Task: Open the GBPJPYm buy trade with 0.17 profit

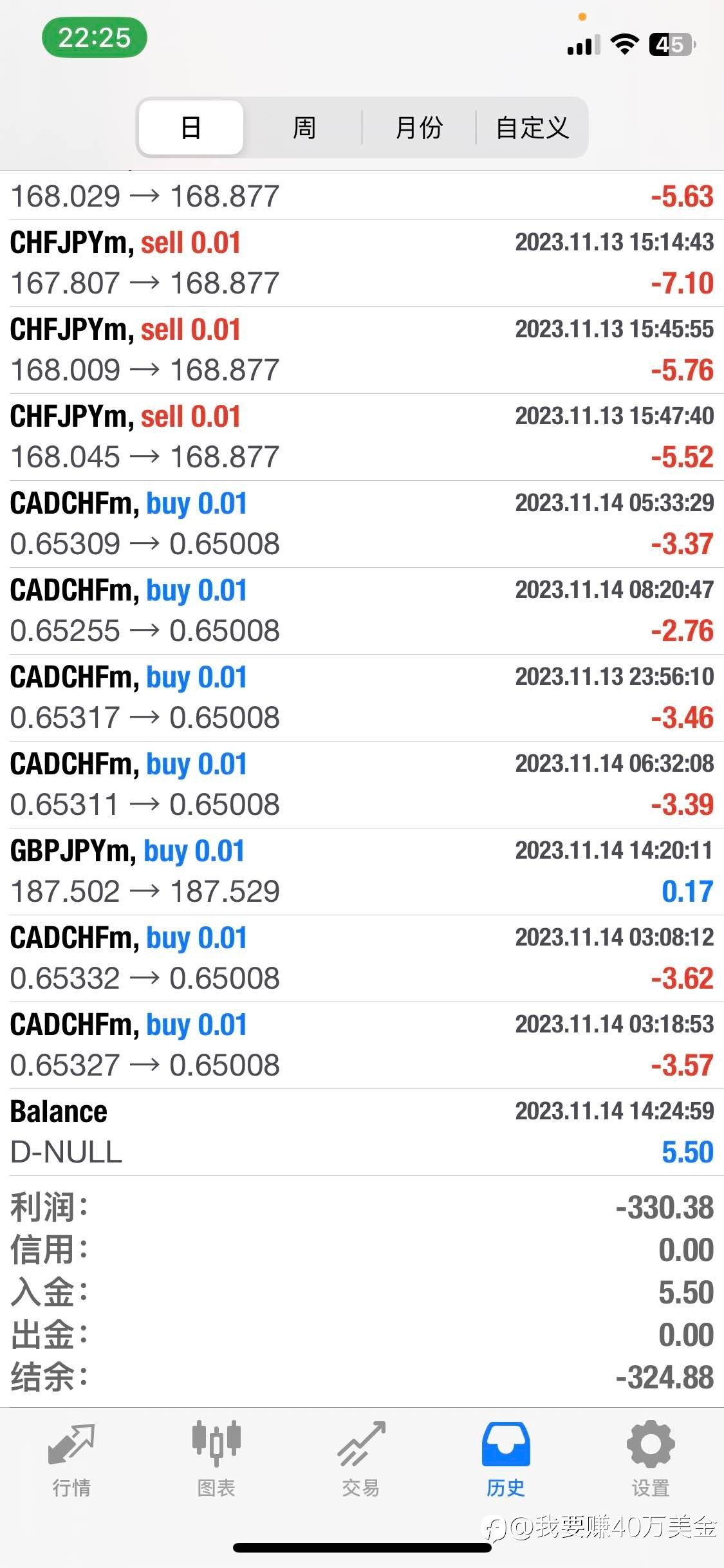Action: 362,872
